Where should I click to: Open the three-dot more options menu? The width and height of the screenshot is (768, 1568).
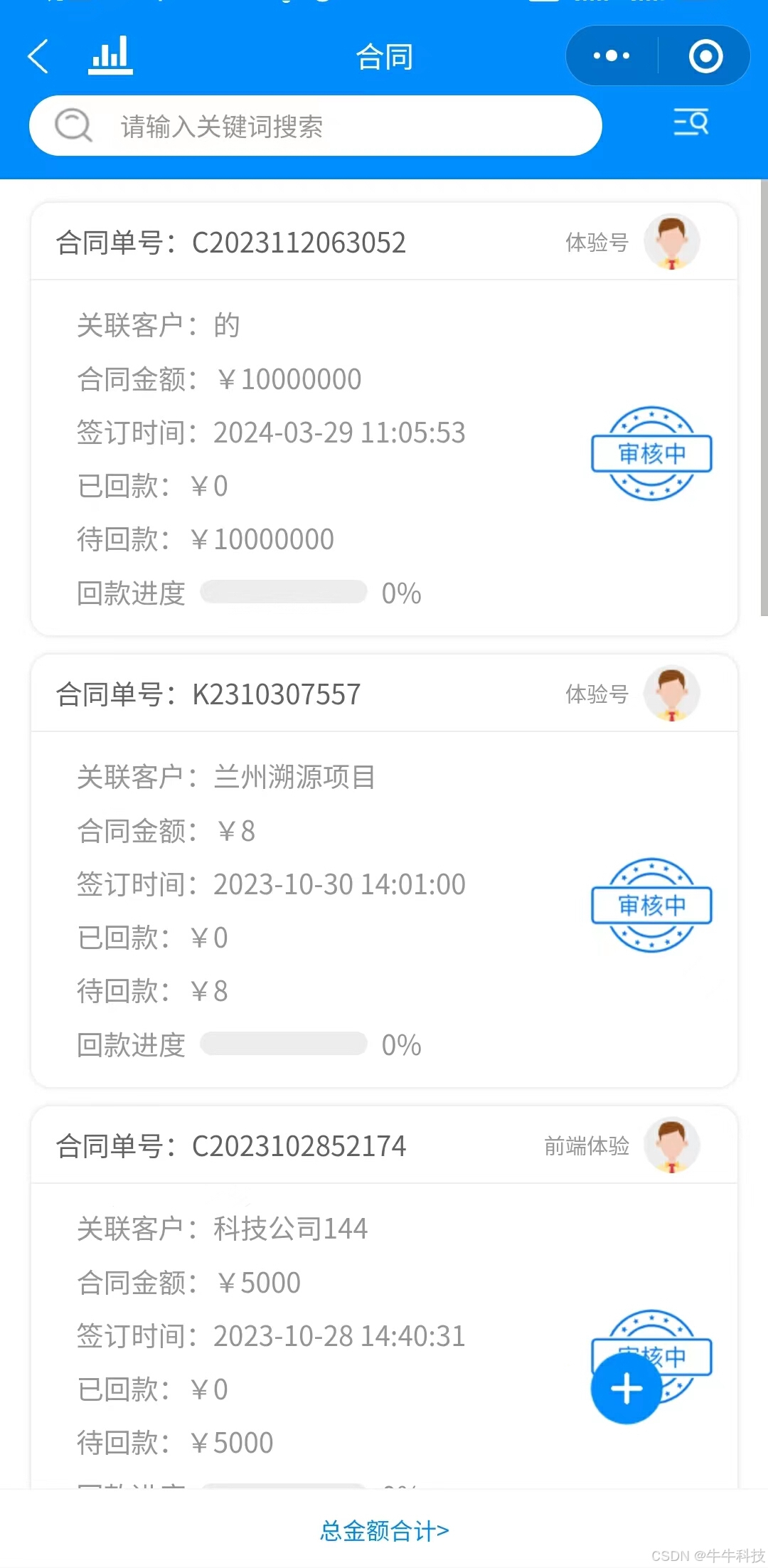click(610, 55)
